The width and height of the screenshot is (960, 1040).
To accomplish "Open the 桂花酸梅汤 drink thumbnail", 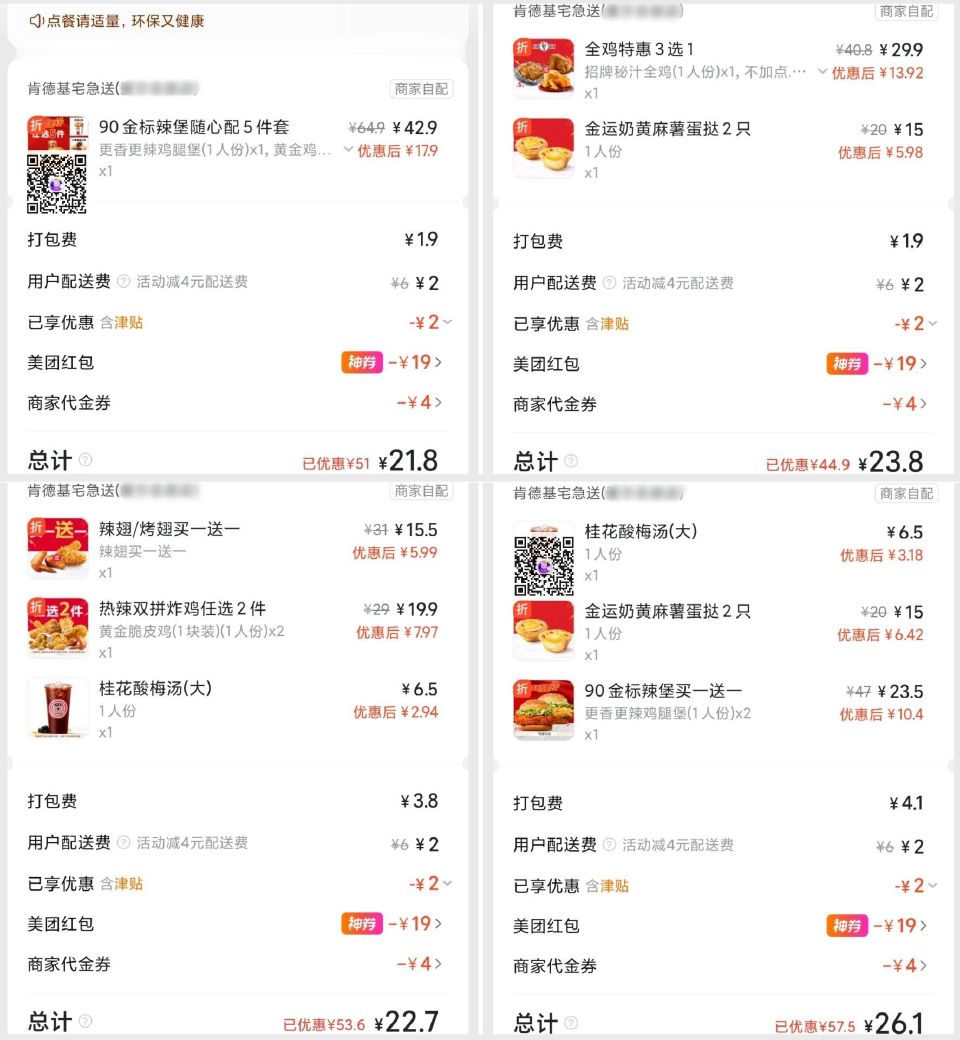I will 58,708.
